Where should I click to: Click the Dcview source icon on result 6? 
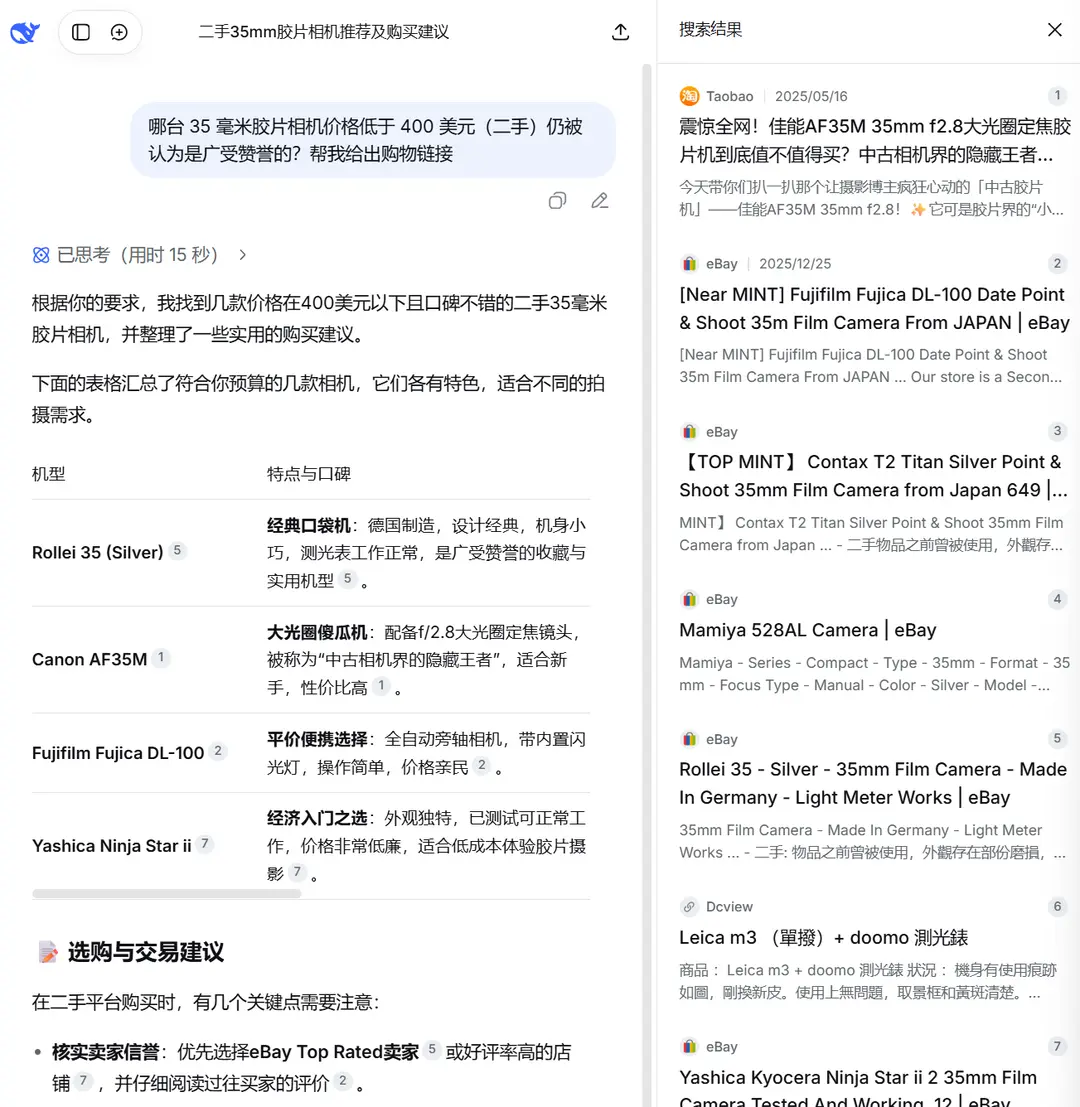tap(688, 907)
